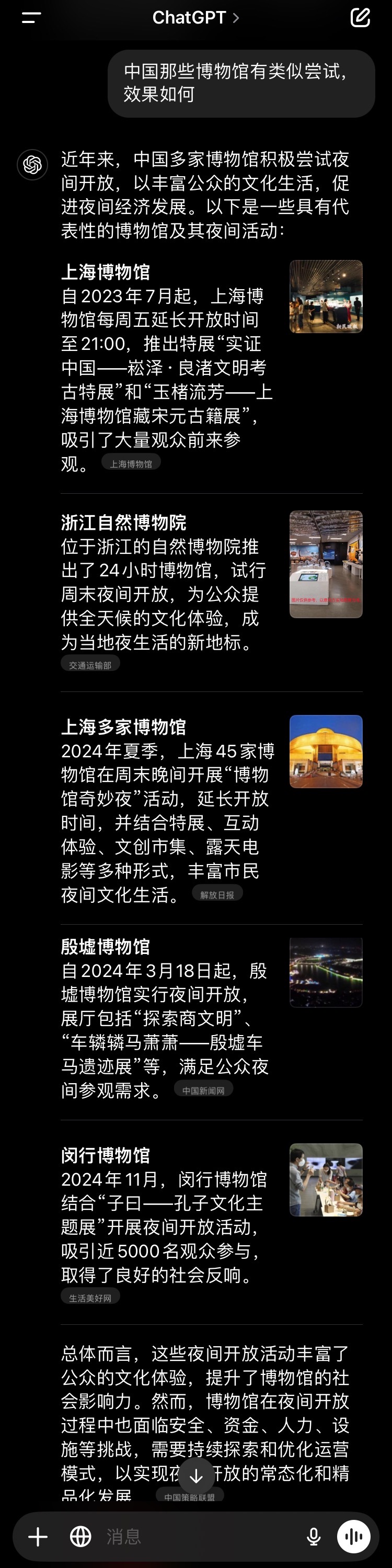This screenshot has width=392, height=1568.
Task: Start a new chat
Action: click(x=360, y=18)
